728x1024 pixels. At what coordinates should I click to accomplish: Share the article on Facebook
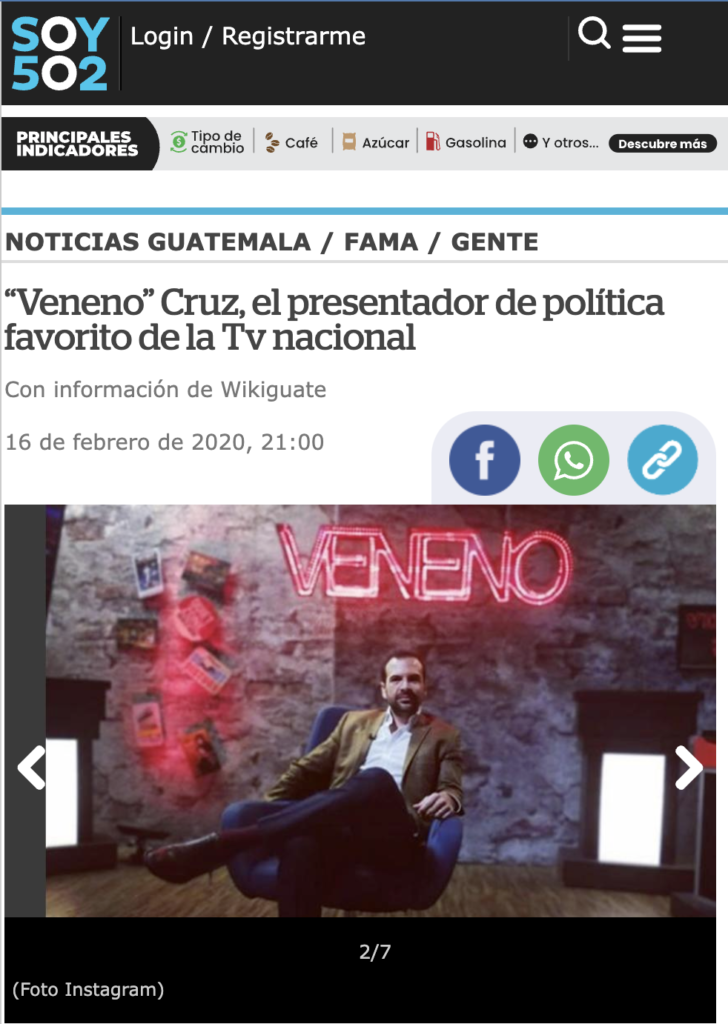pos(485,460)
